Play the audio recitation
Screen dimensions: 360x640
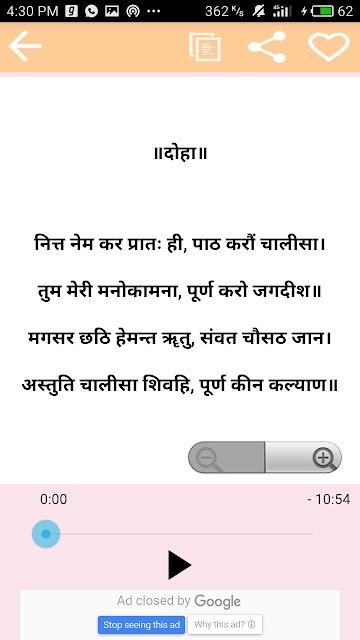(x=180, y=564)
